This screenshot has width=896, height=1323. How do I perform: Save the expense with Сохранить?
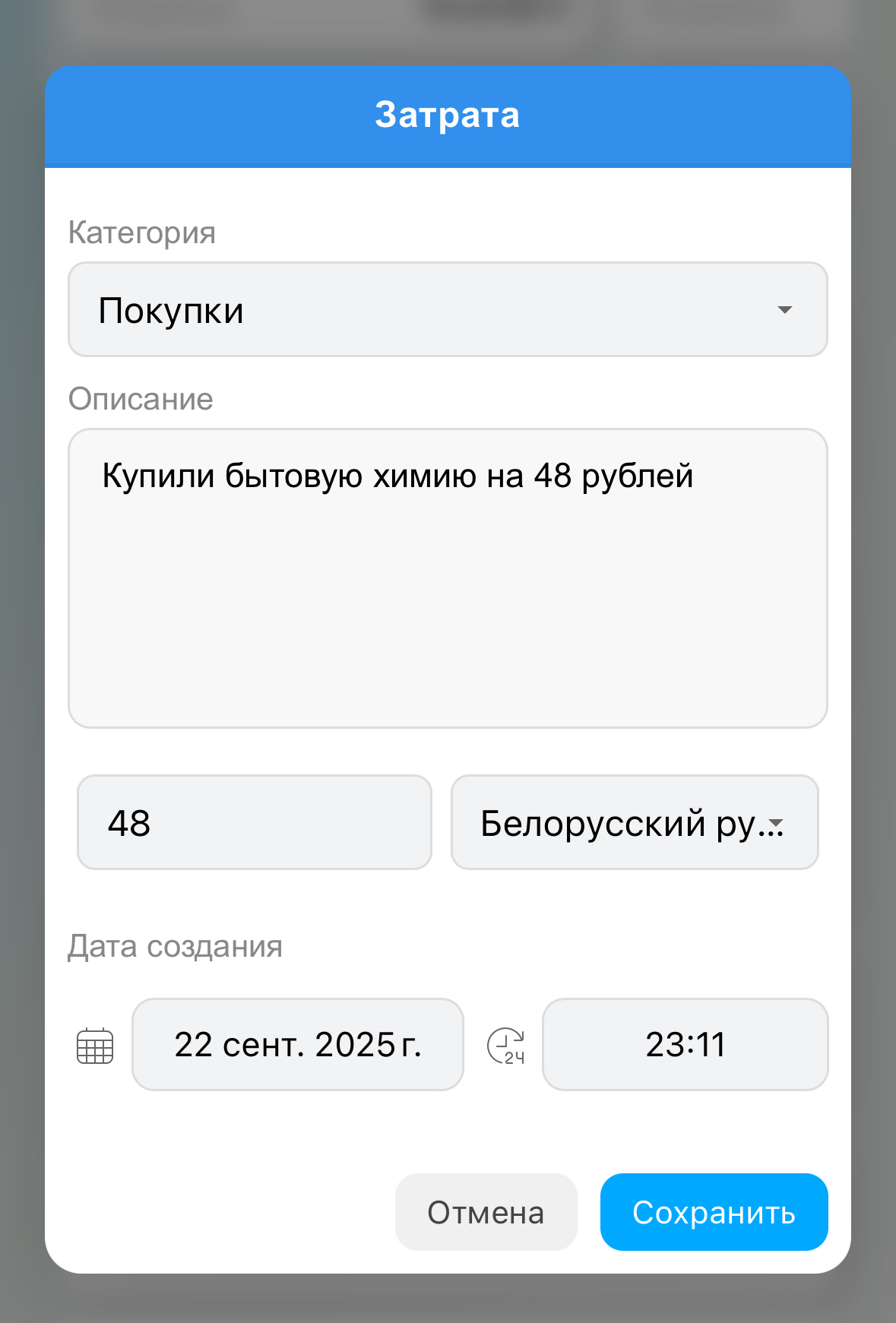(x=713, y=1212)
